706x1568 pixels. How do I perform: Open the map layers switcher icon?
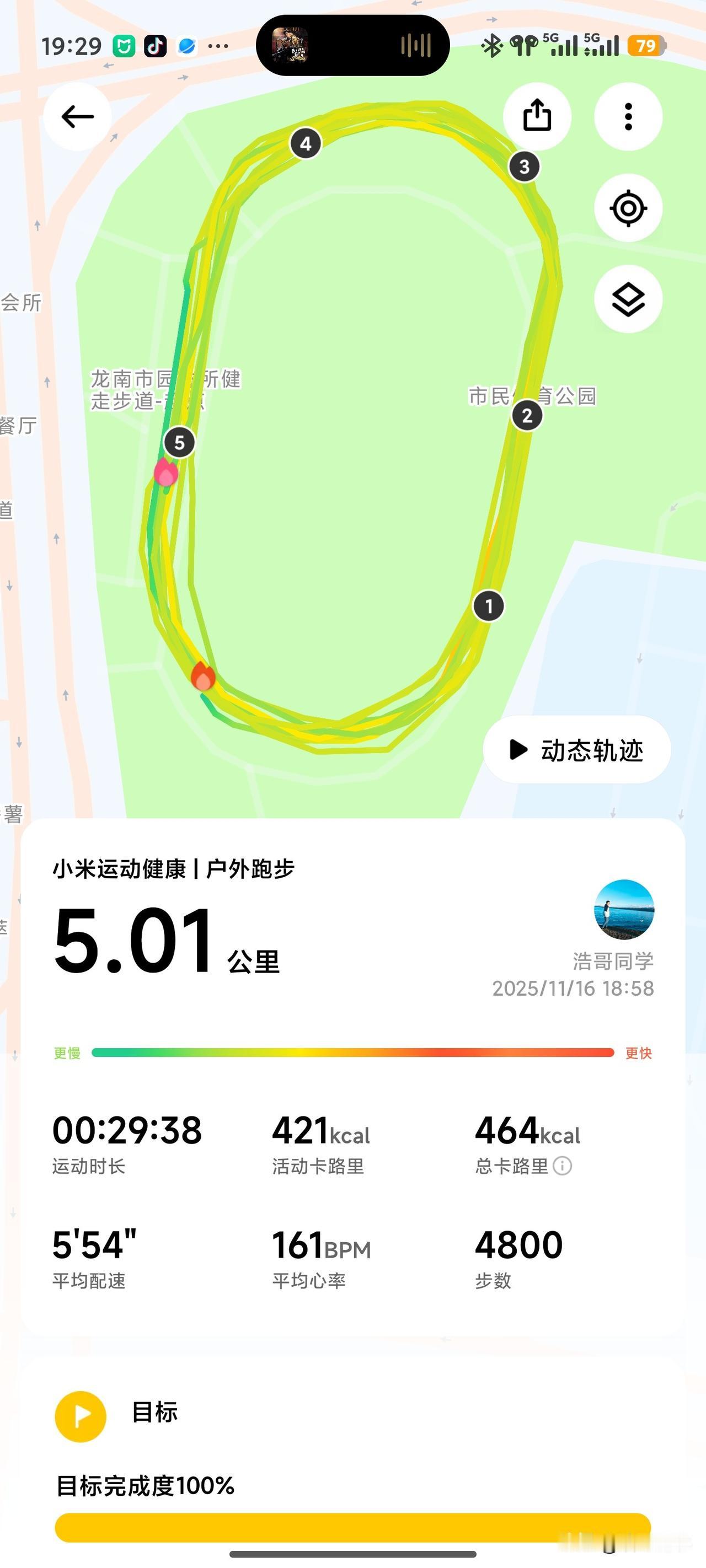(628, 299)
